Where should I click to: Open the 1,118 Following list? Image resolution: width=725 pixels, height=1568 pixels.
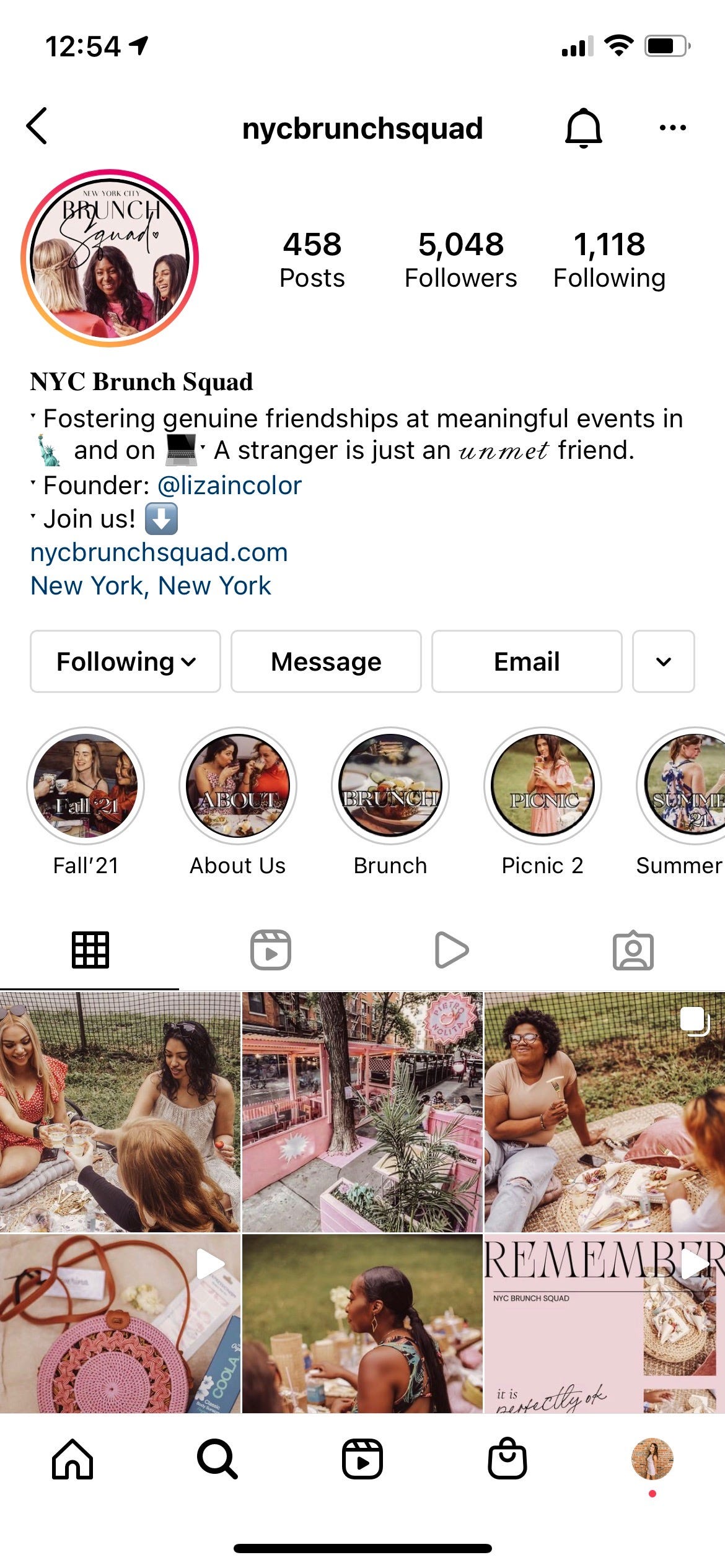[x=609, y=259]
